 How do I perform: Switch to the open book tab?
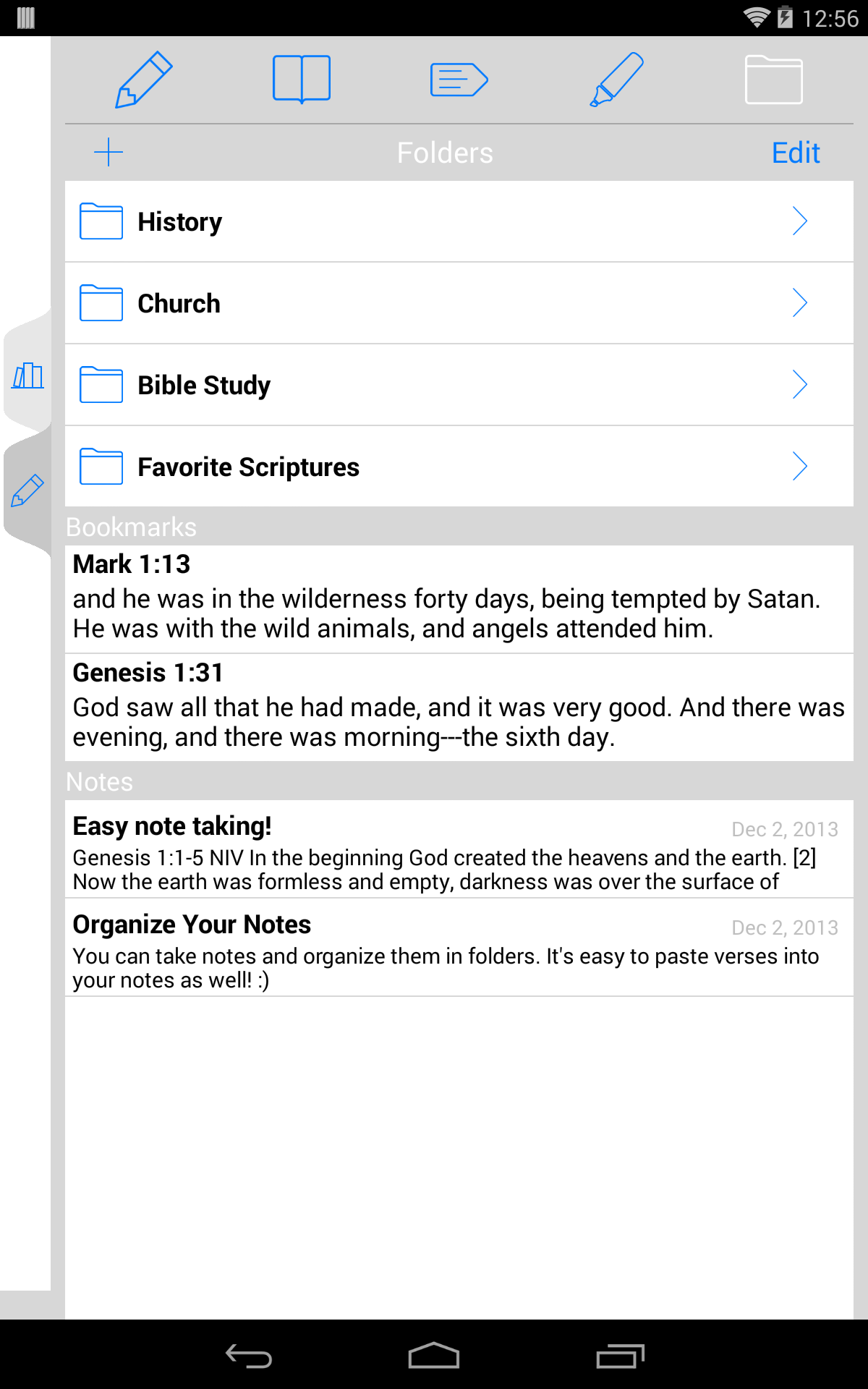point(302,80)
